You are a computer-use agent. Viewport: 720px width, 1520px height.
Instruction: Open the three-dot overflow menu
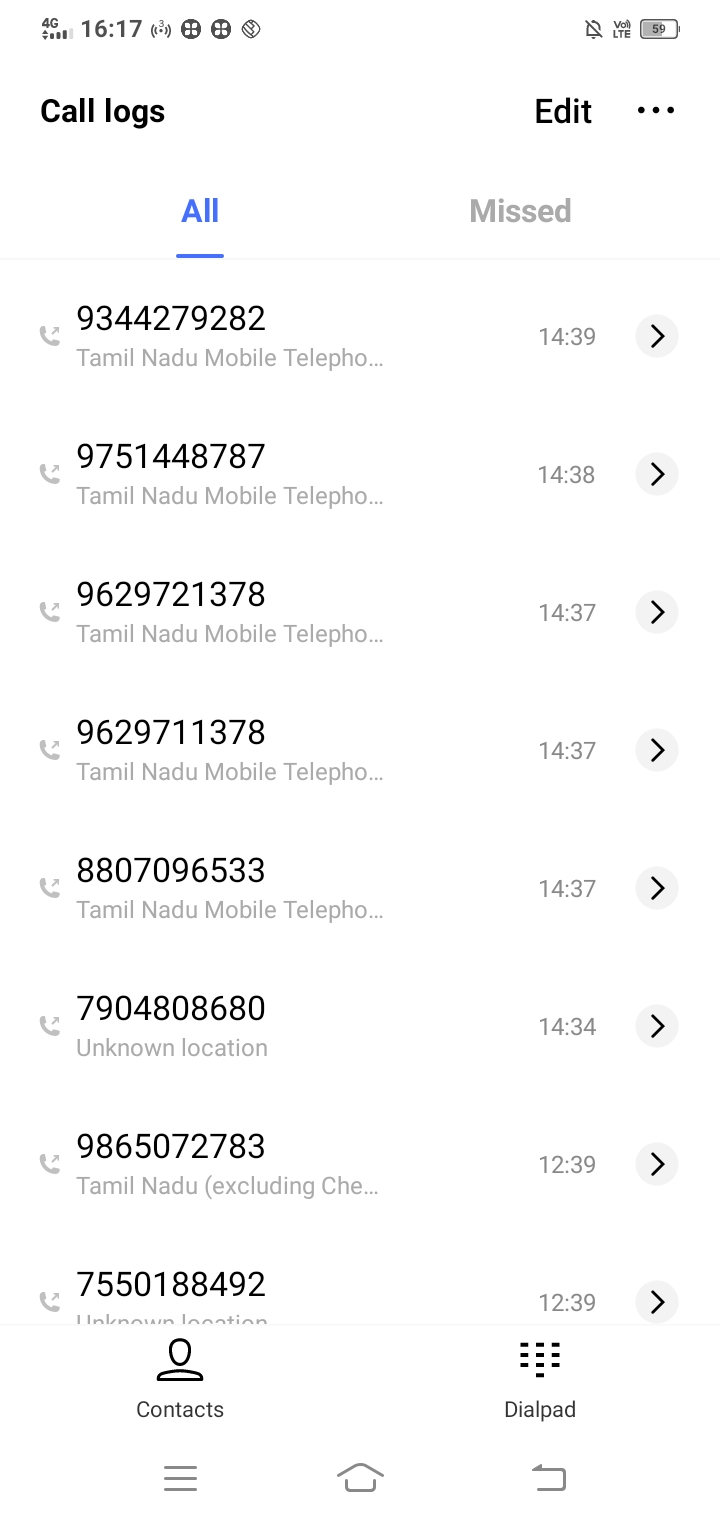pyautogui.click(x=656, y=111)
